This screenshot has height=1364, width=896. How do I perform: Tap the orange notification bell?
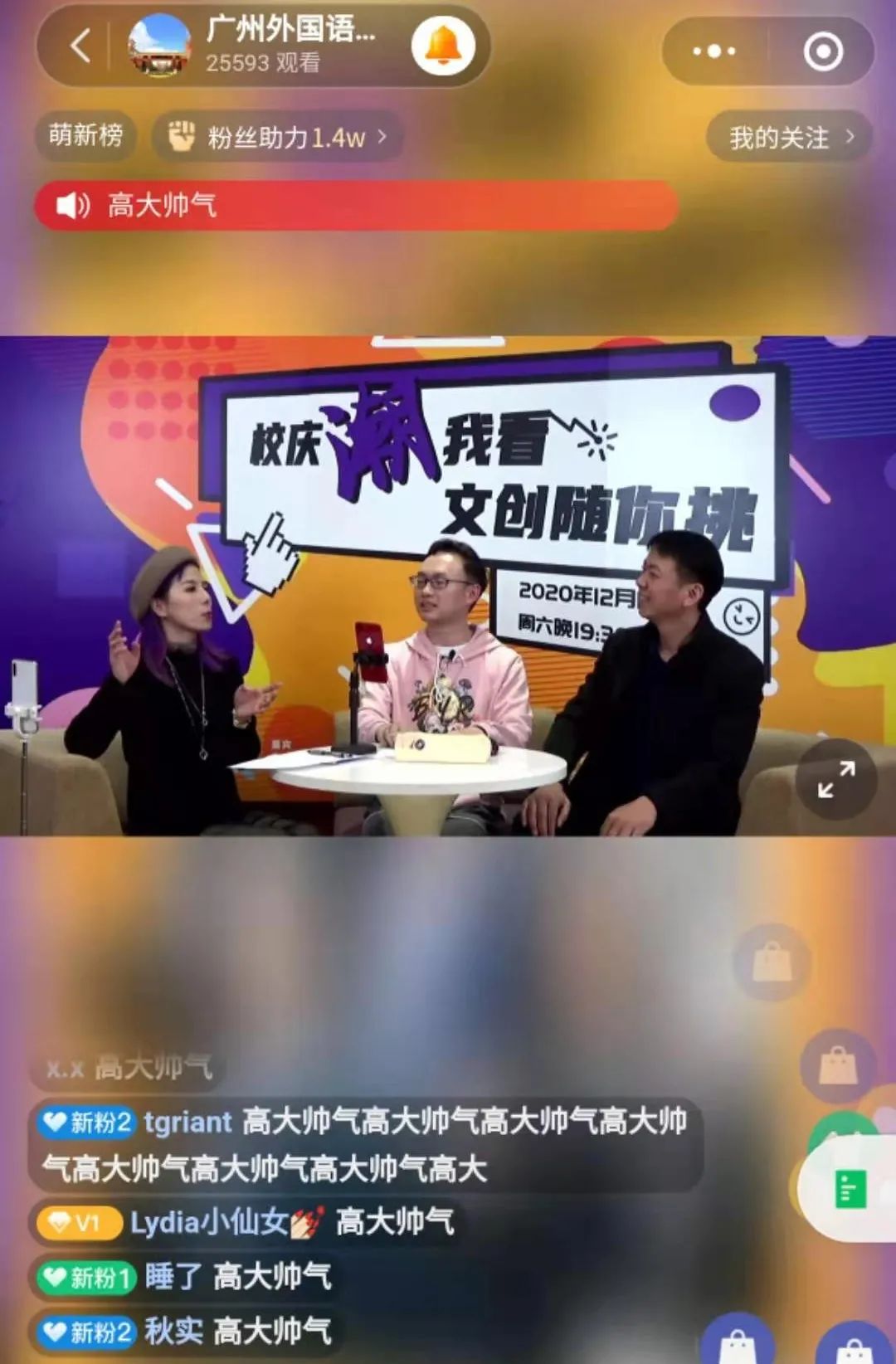click(x=444, y=46)
